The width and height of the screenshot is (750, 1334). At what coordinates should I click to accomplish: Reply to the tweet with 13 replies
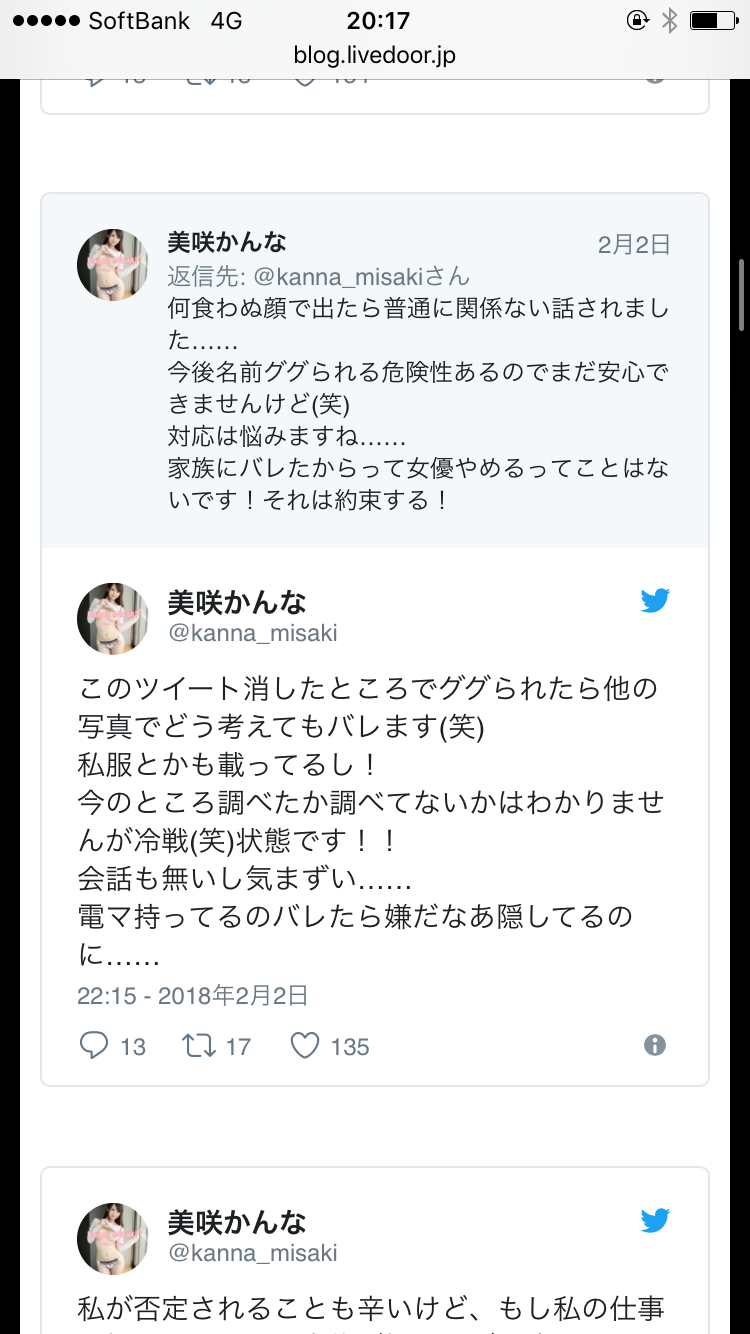click(94, 1046)
